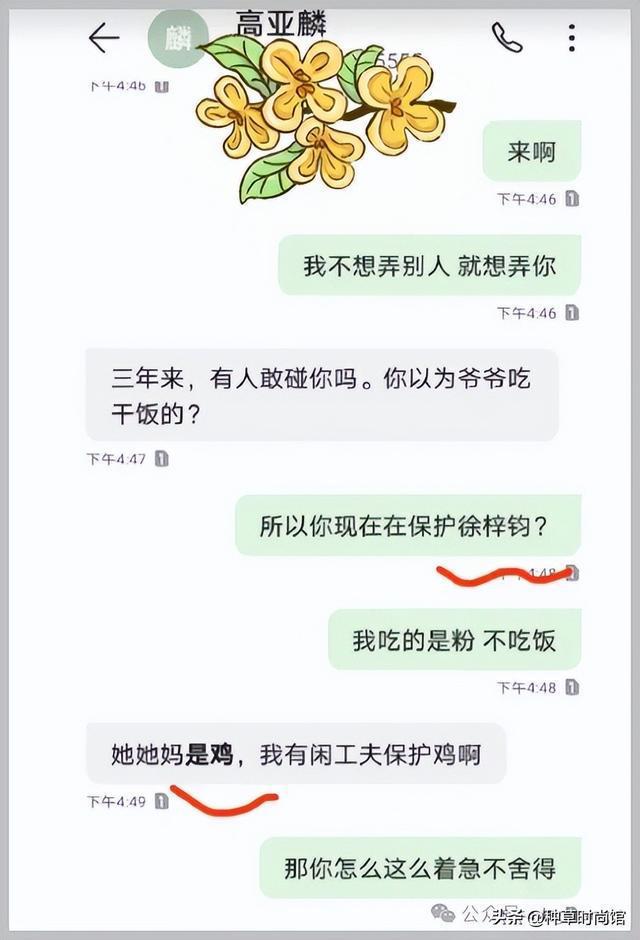
Task: Go back from the 高亚麟 conversation
Action: coord(103,38)
